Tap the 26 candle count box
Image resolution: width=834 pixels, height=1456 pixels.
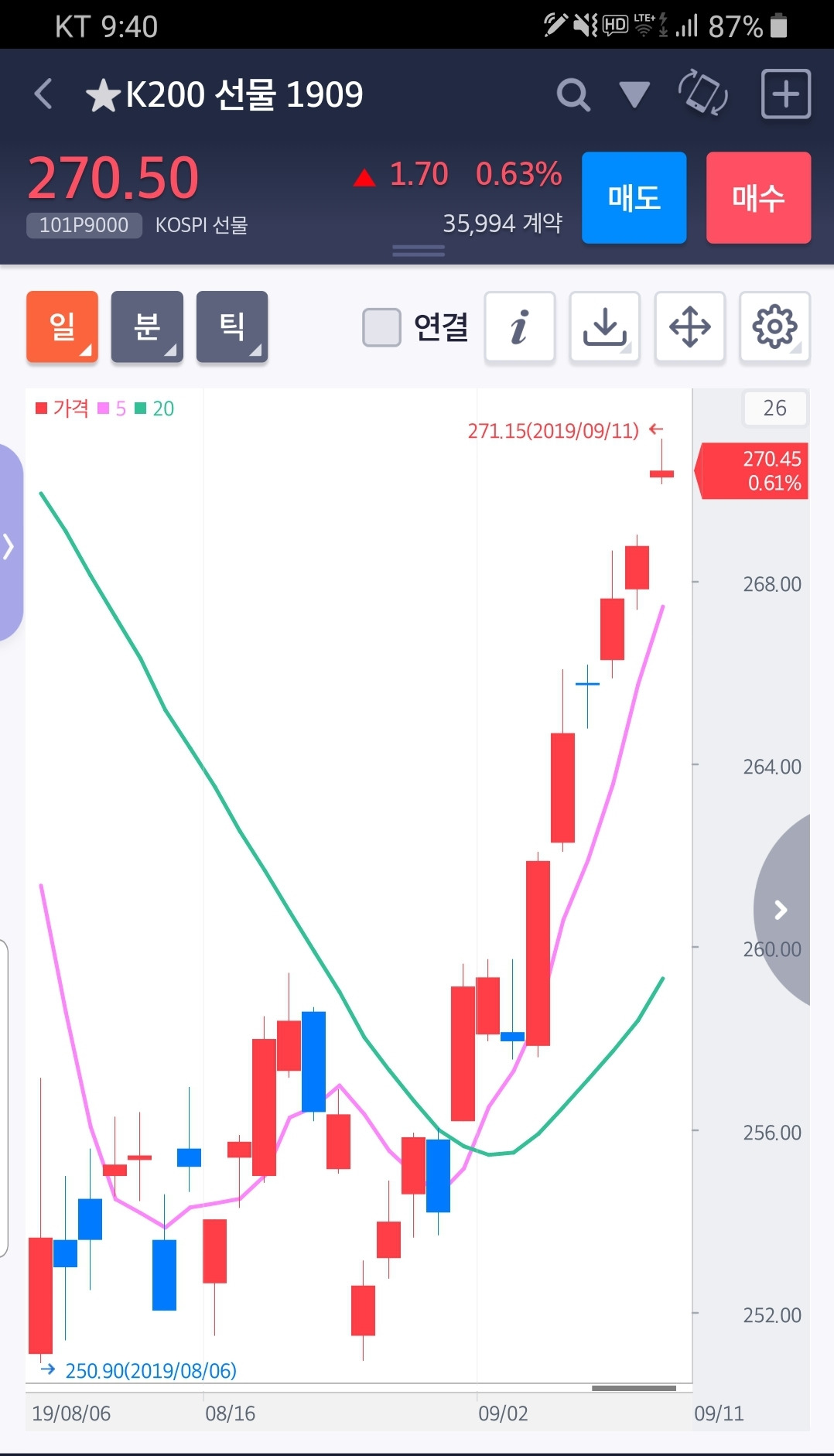775,408
